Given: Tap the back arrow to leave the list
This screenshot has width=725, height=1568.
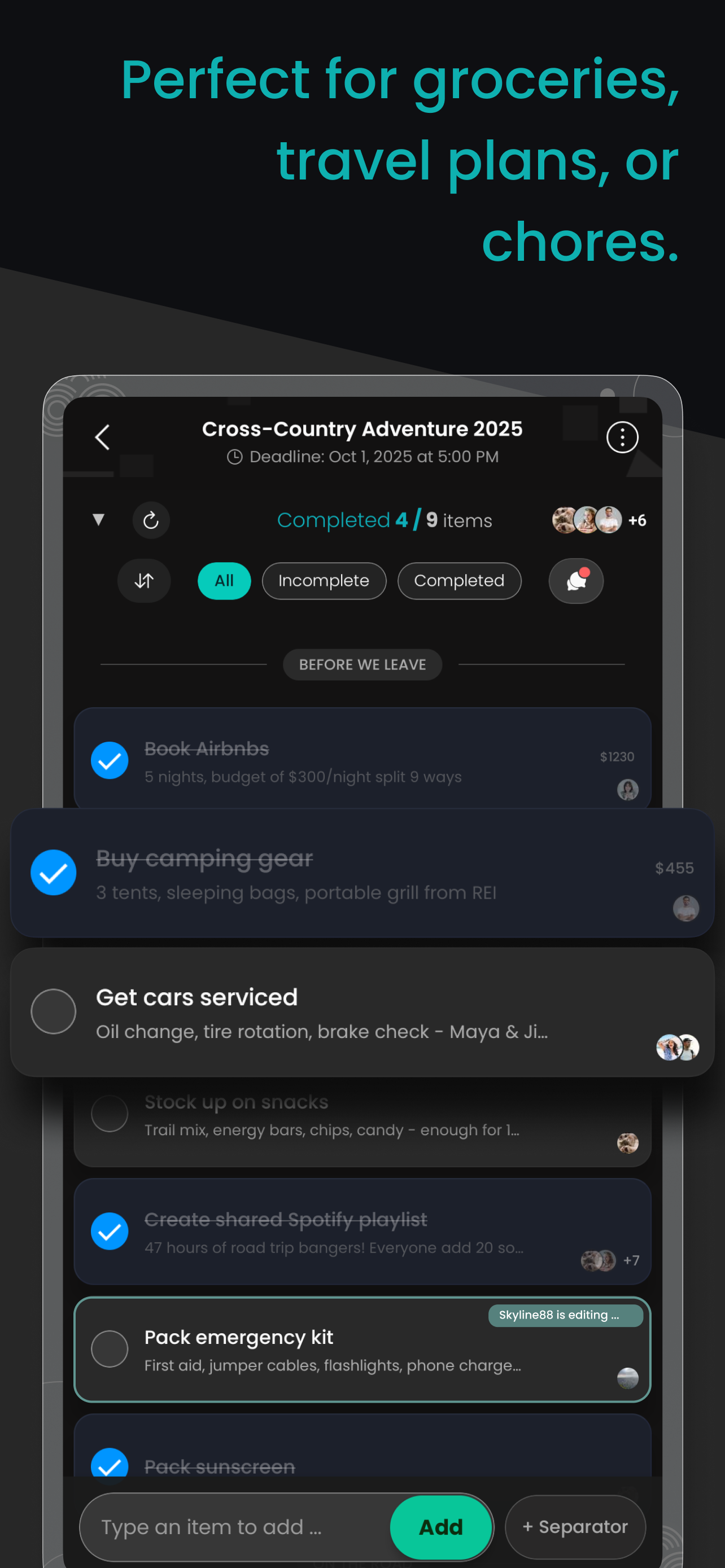Looking at the screenshot, I should (x=102, y=437).
